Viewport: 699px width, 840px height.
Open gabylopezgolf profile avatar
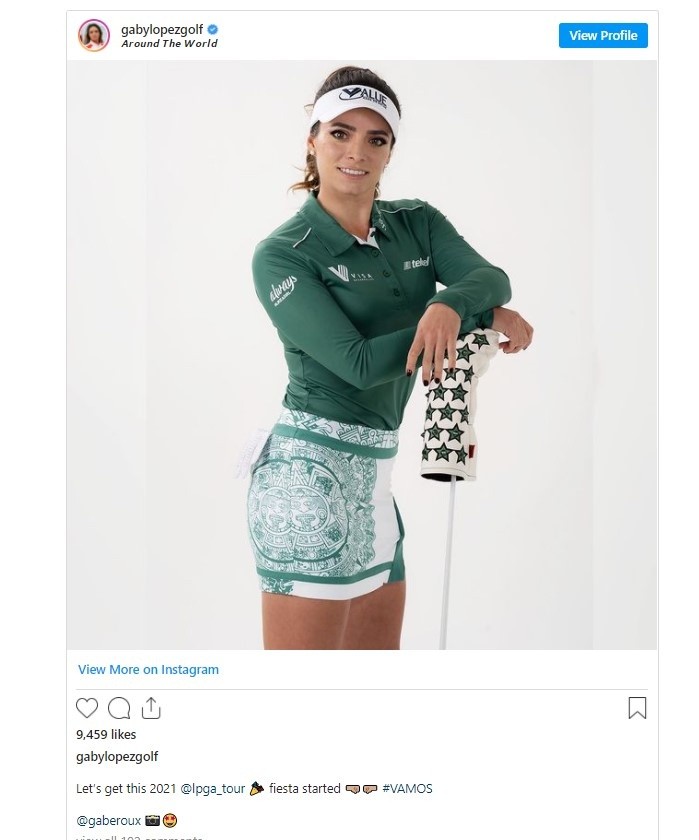[93, 35]
